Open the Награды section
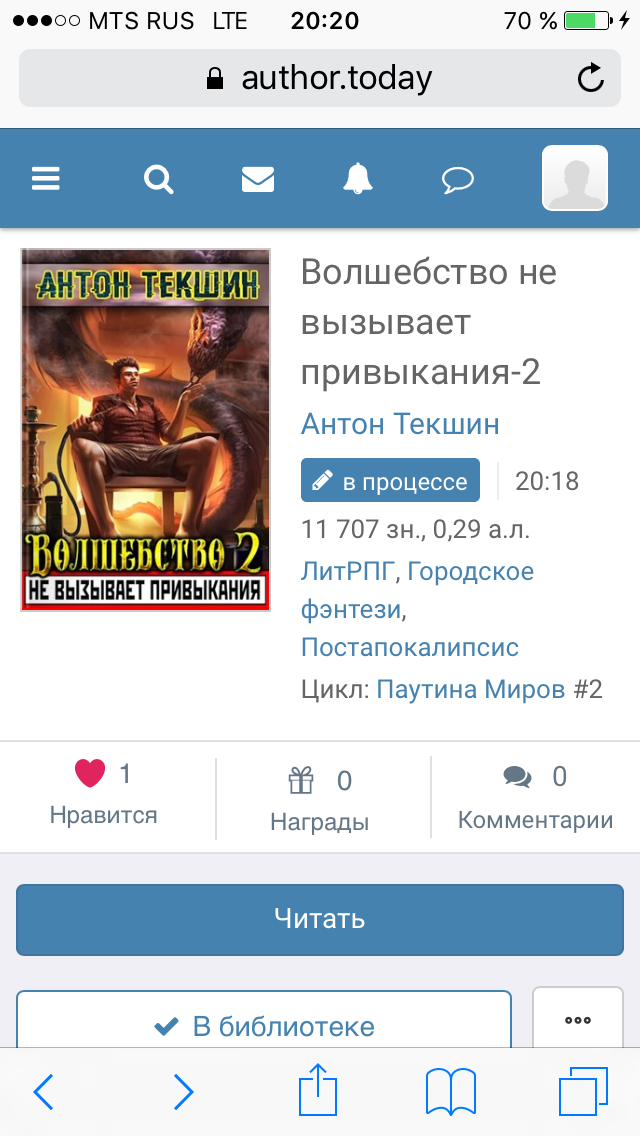 (x=320, y=798)
